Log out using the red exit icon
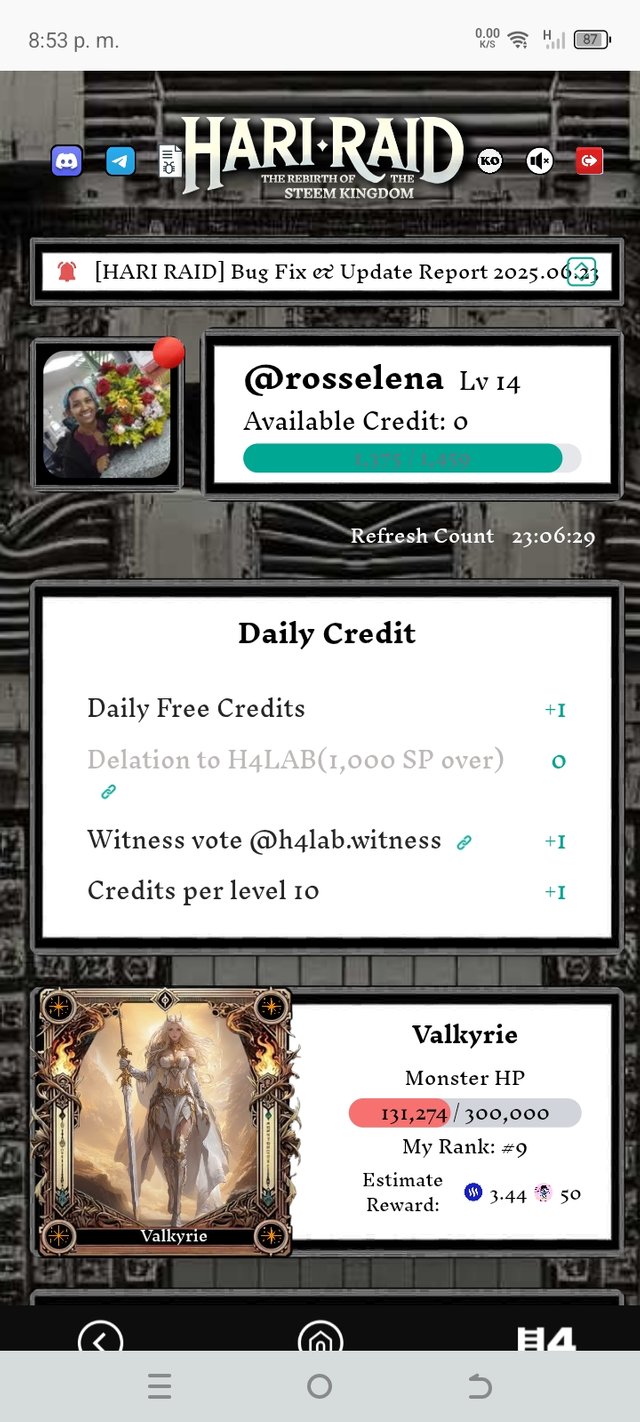The image size is (640, 1422). [x=590, y=160]
